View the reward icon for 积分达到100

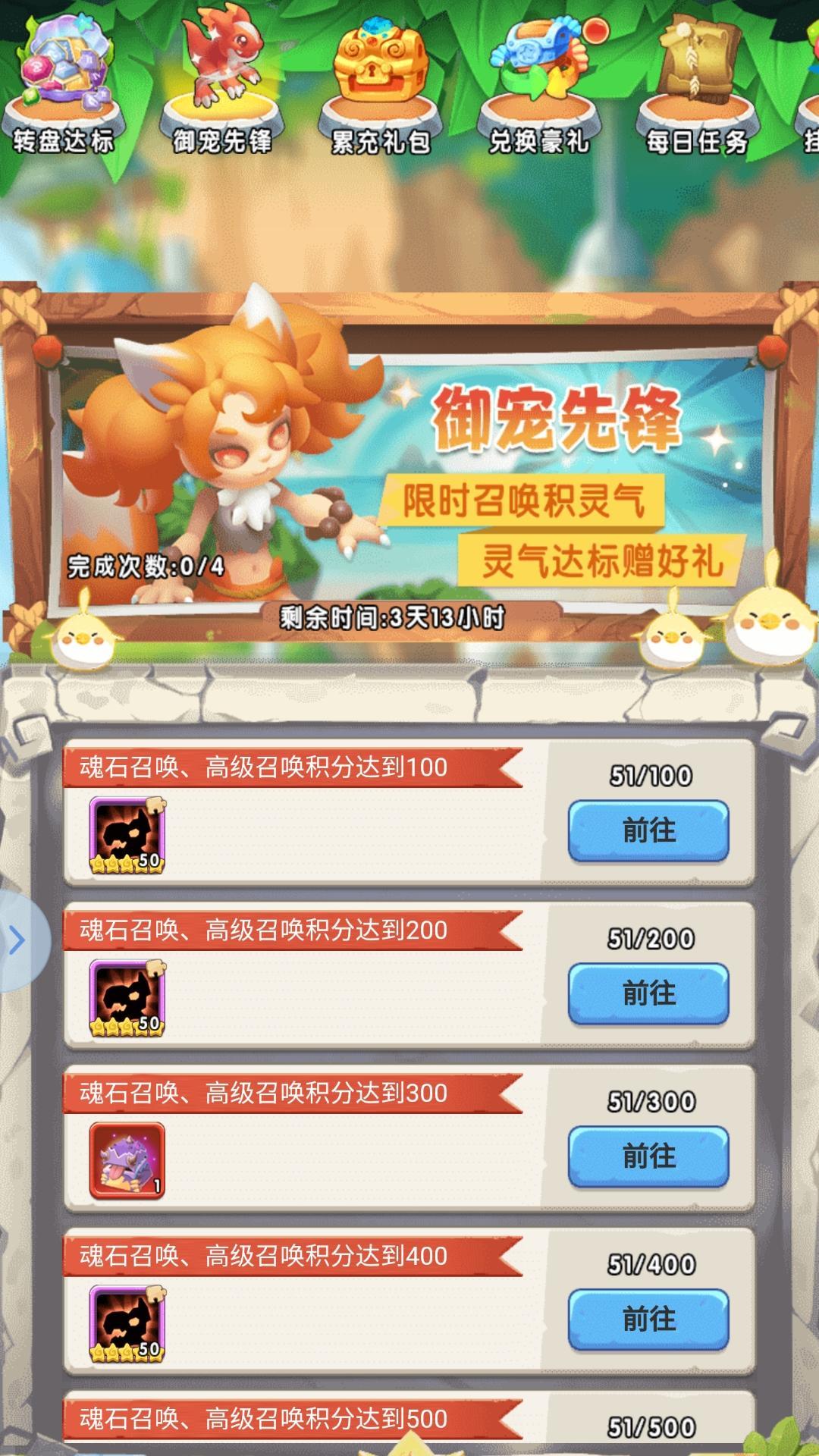point(127,835)
